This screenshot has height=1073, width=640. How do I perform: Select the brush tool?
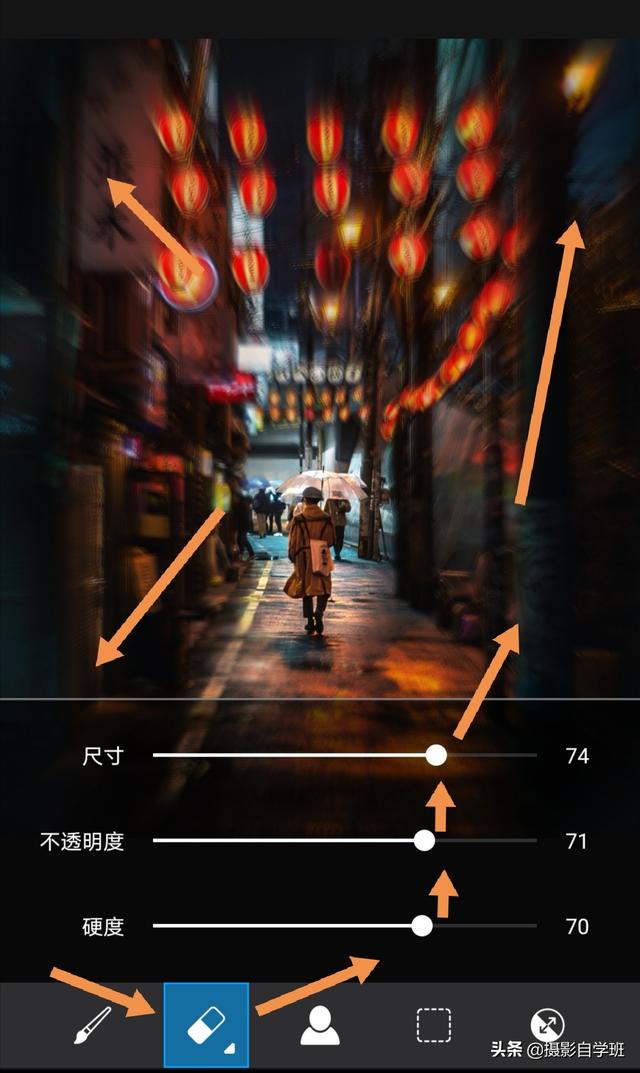click(x=93, y=1026)
